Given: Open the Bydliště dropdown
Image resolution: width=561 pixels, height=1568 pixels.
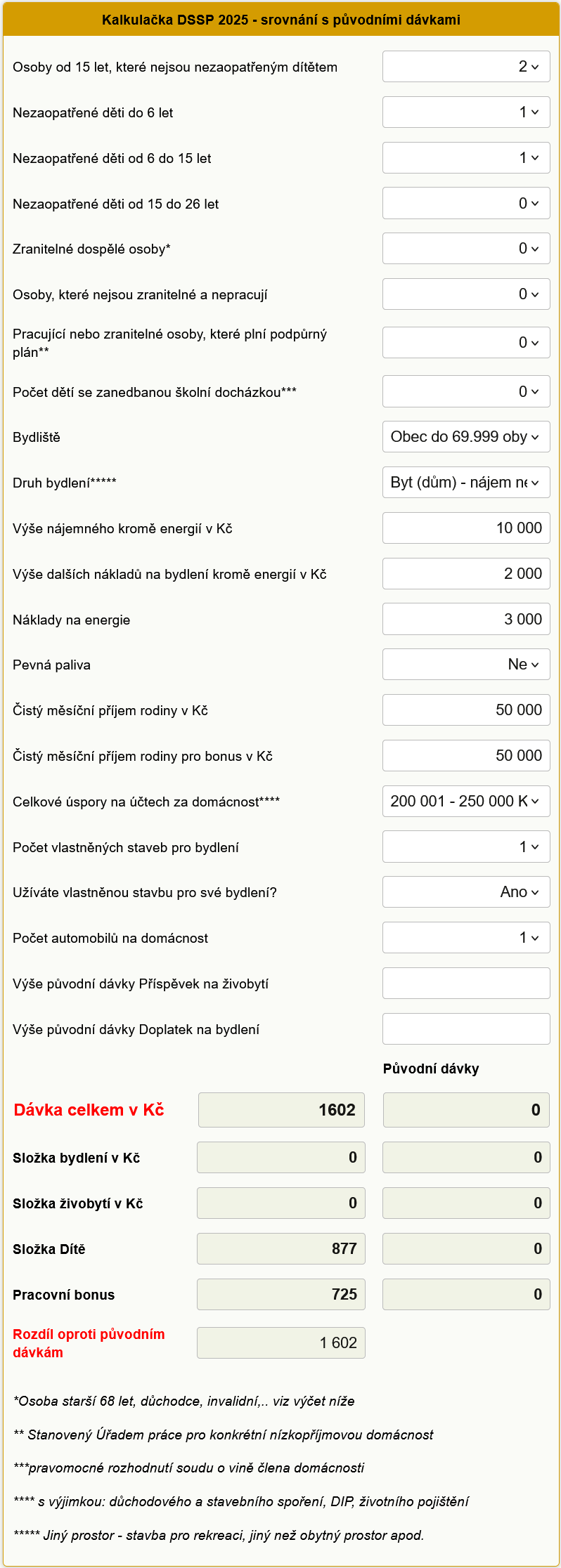Looking at the screenshot, I should [x=466, y=437].
